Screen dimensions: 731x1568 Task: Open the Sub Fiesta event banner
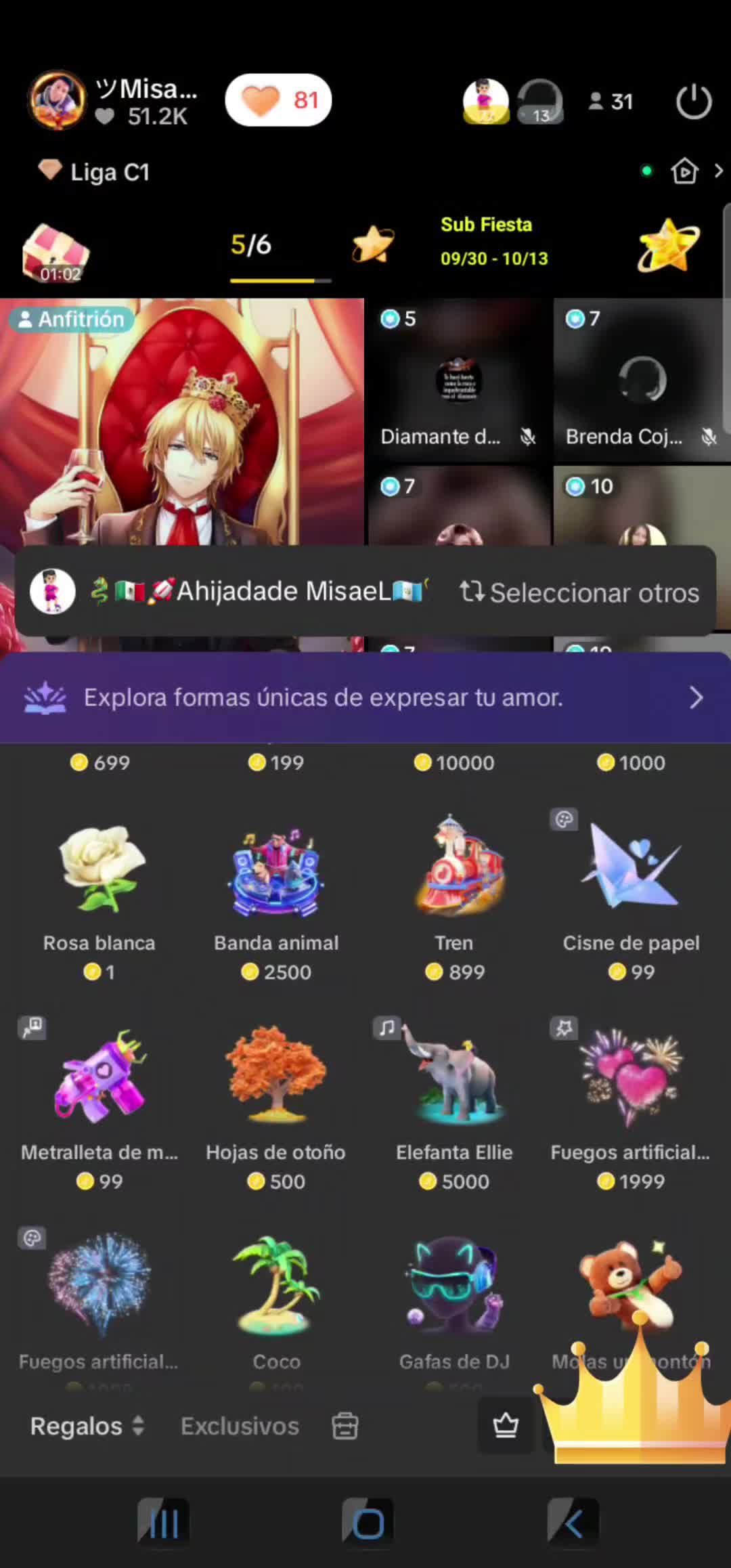(x=493, y=242)
